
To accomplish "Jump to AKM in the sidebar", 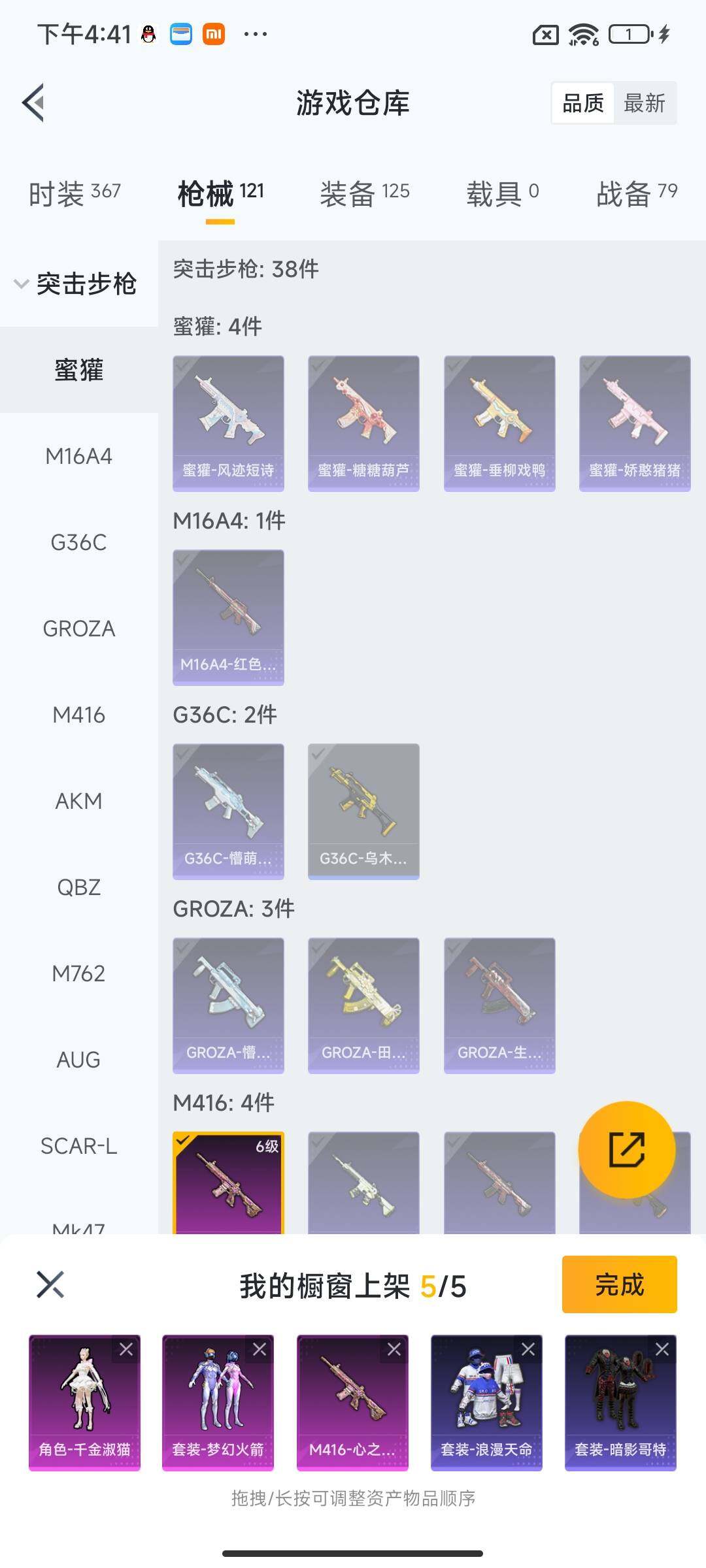I will click(x=78, y=801).
